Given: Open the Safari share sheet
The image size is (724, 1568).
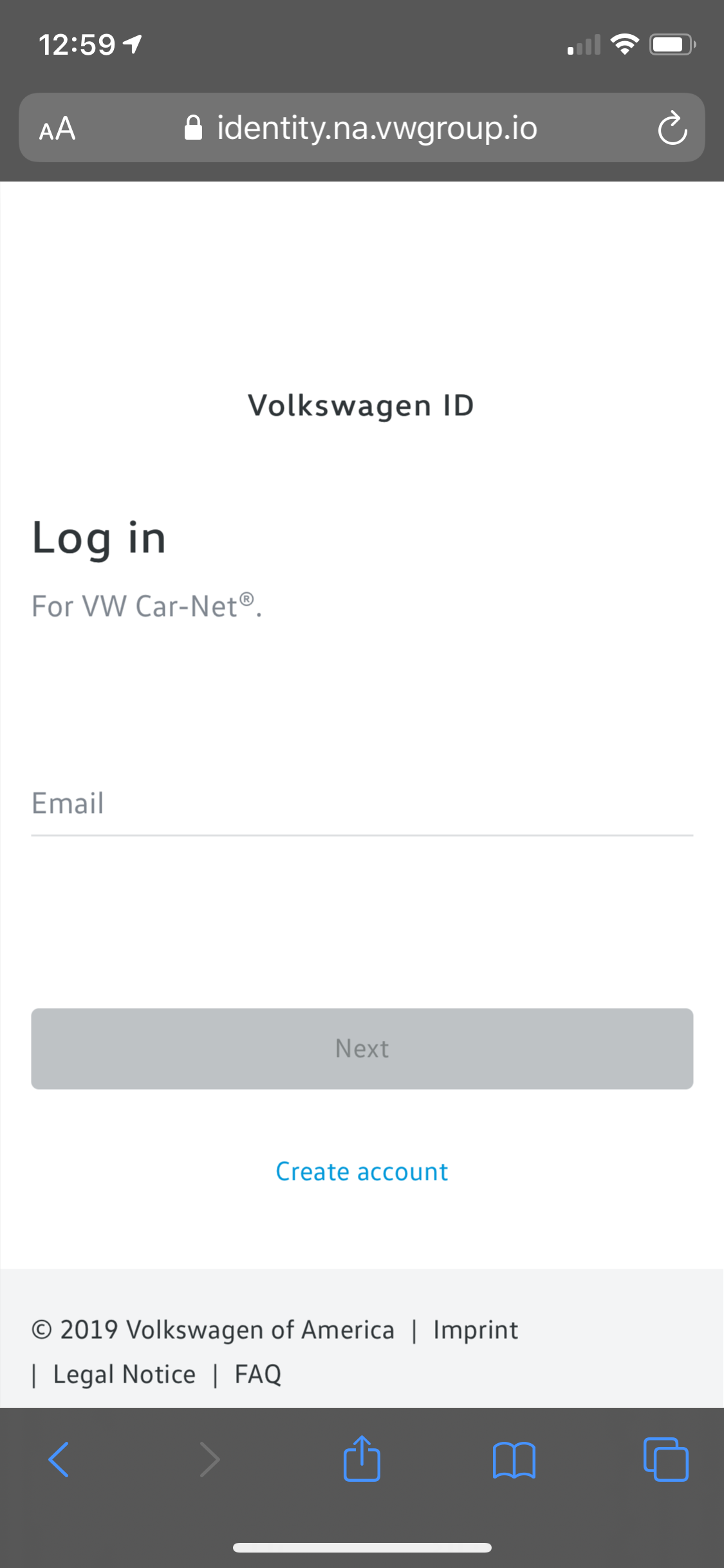Looking at the screenshot, I should tap(362, 1459).
